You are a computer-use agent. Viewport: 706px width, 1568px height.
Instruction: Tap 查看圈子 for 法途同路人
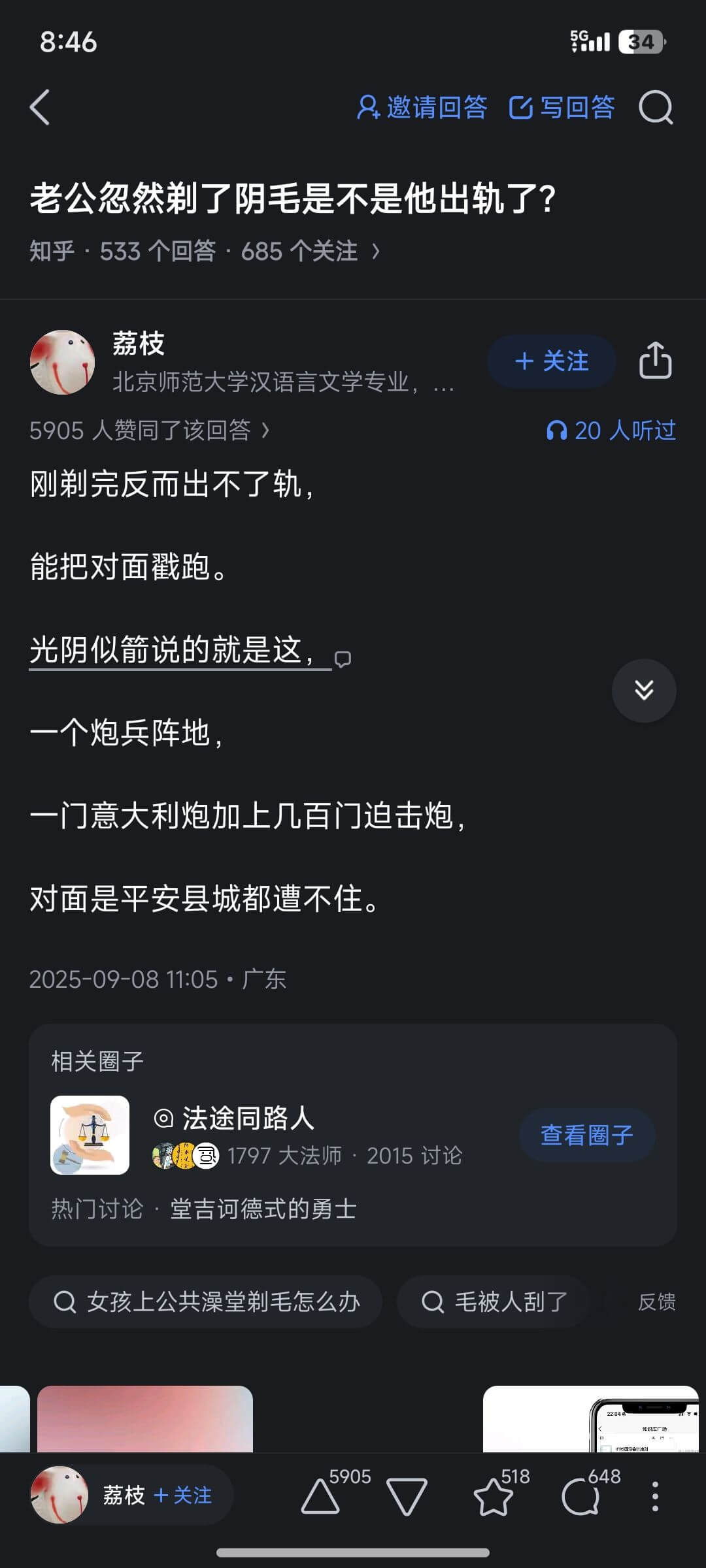(586, 1135)
